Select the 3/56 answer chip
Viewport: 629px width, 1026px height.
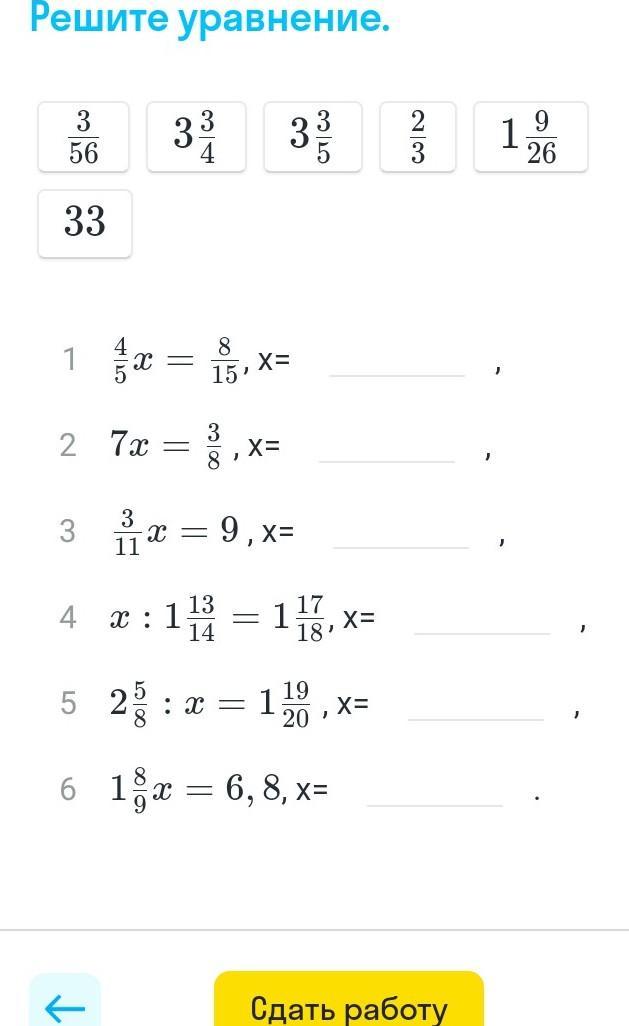click(x=83, y=137)
